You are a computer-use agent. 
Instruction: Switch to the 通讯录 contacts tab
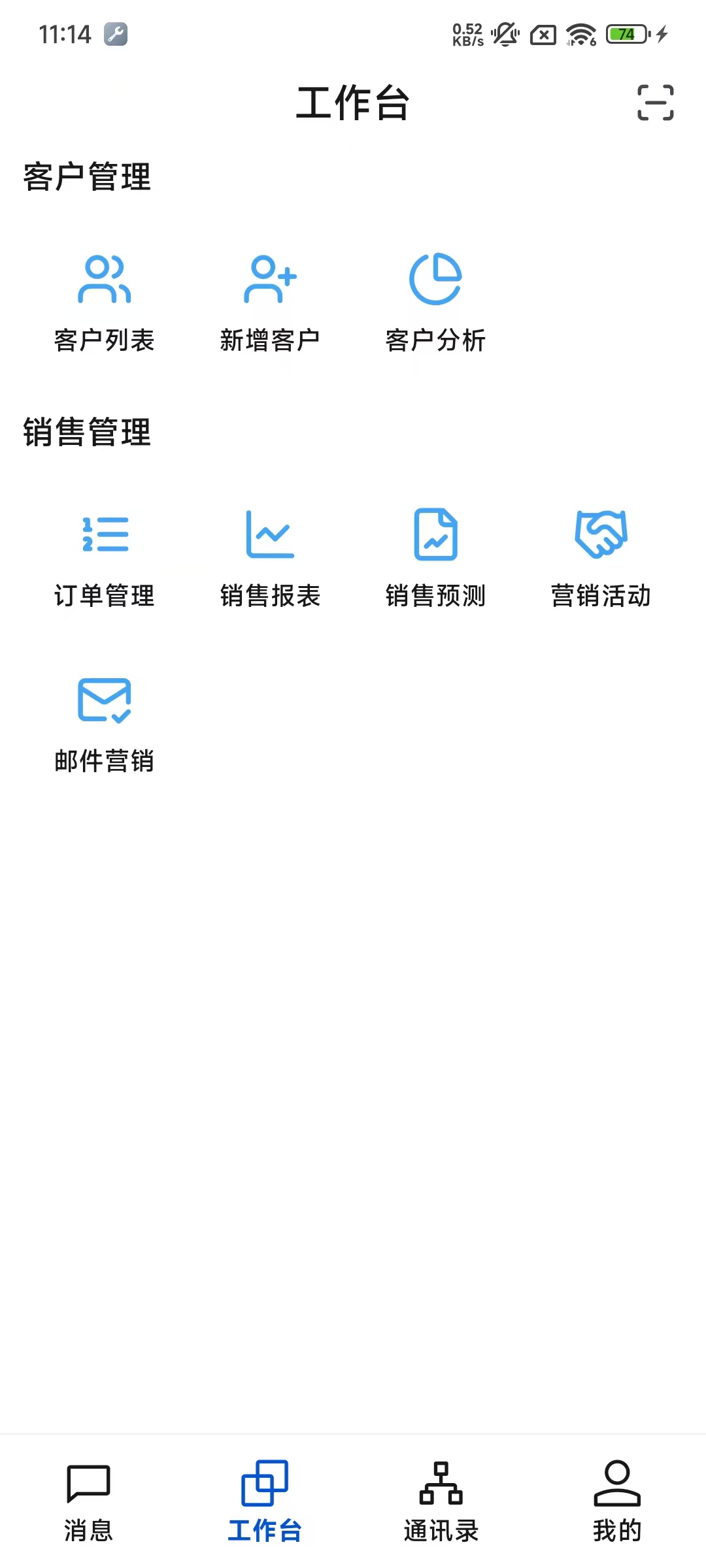tap(441, 1501)
